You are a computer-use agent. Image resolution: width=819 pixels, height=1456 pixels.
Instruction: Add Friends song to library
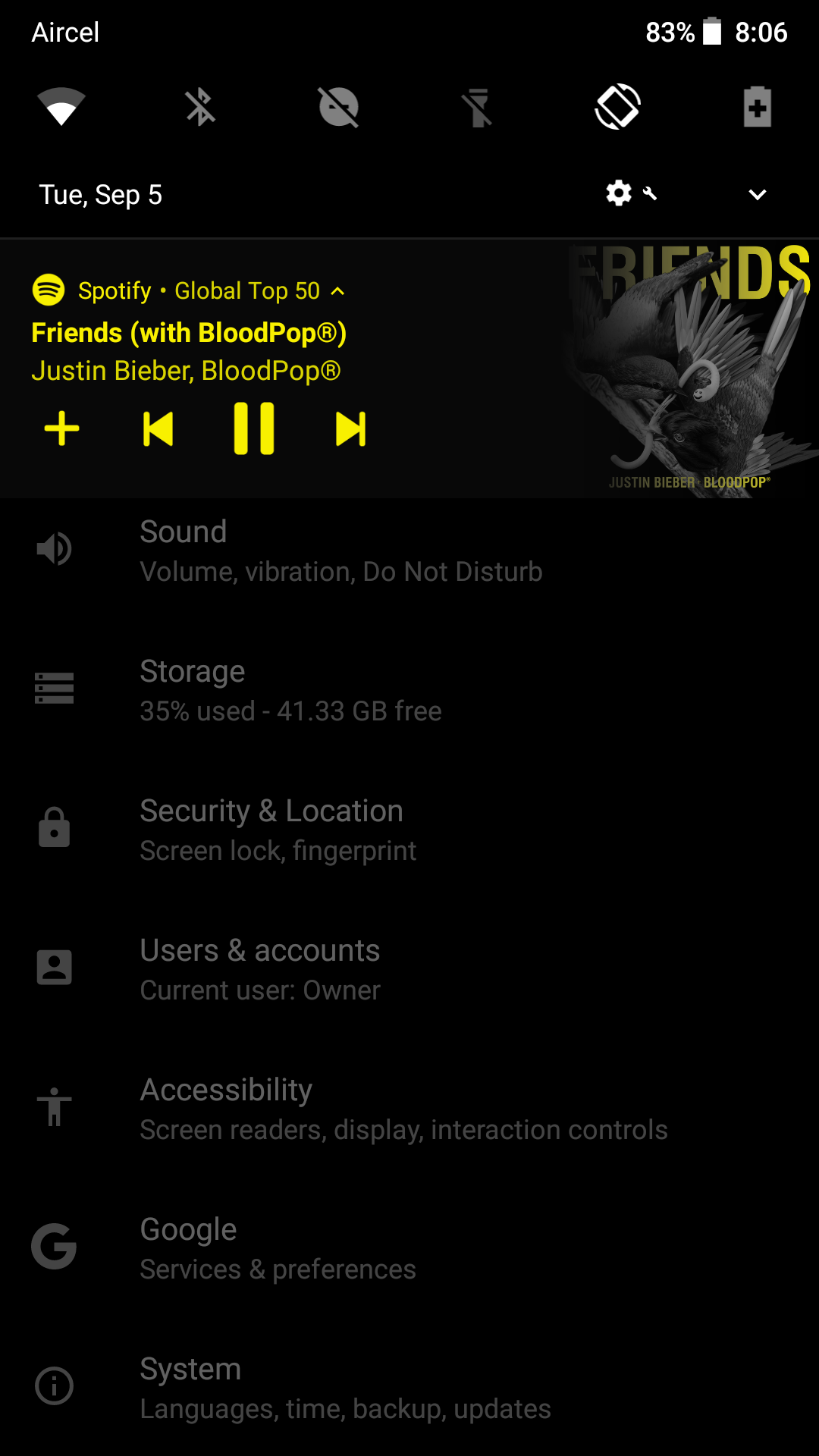62,429
